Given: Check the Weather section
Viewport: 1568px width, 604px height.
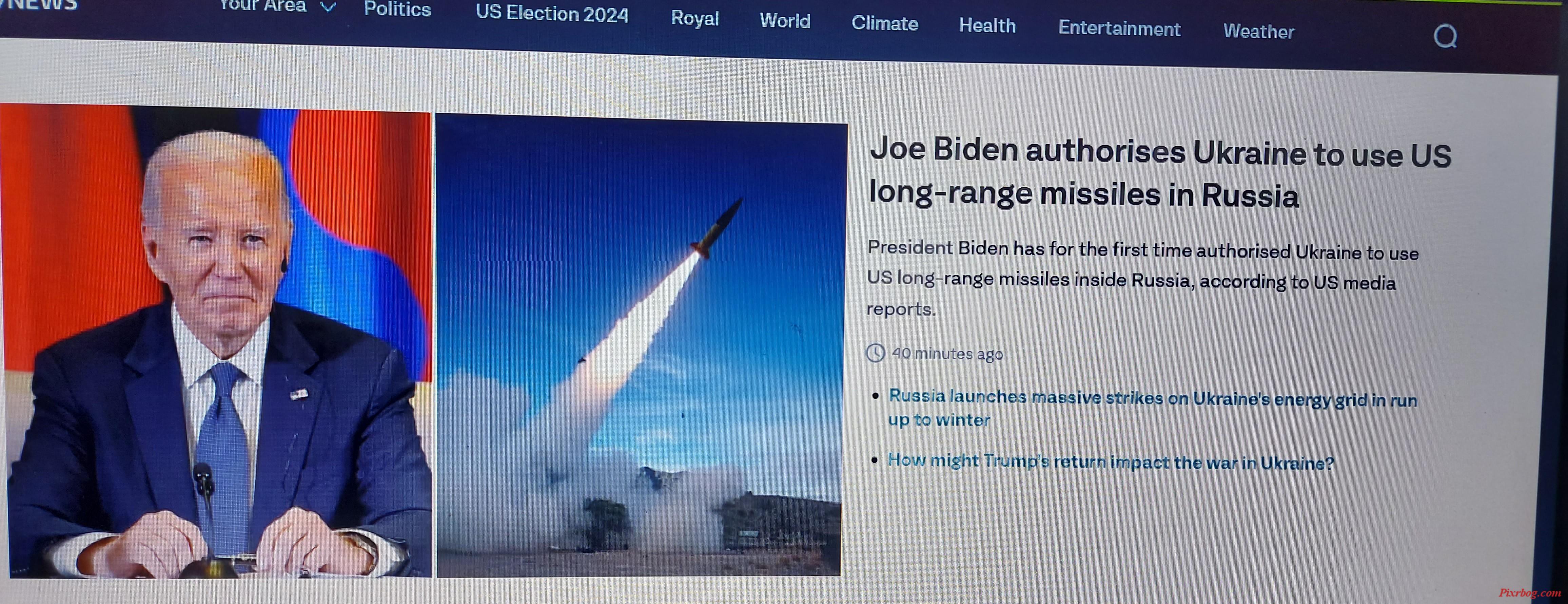Looking at the screenshot, I should pos(1258,32).
